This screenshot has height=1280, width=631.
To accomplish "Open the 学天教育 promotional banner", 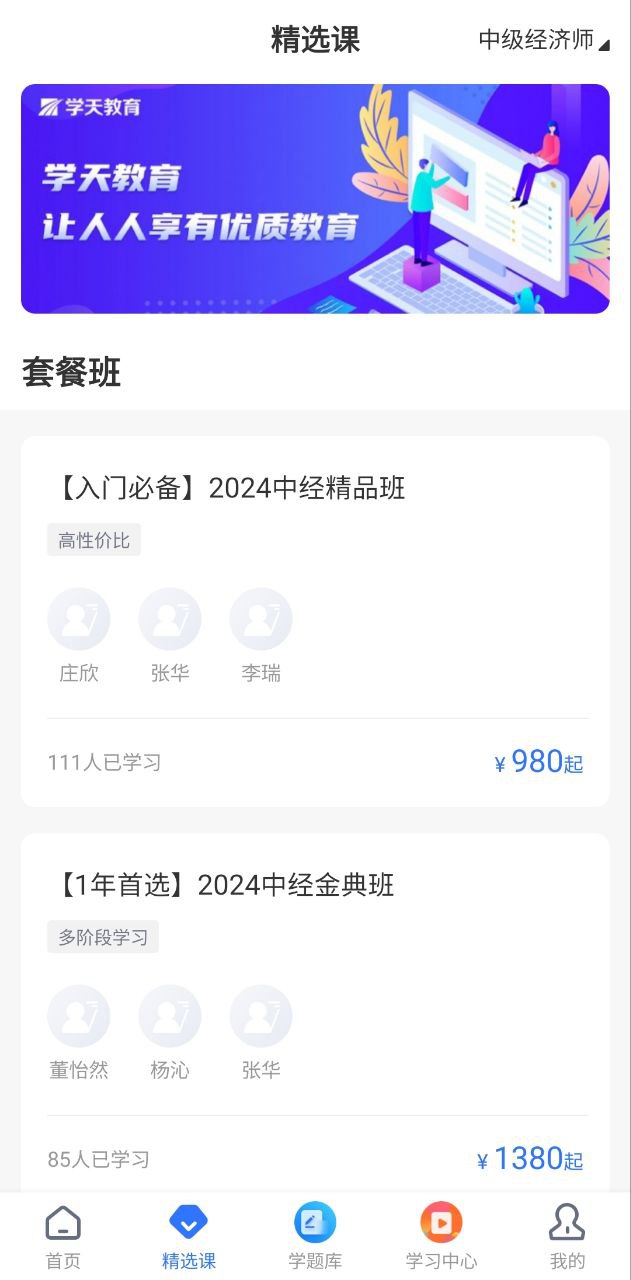I will click(x=315, y=199).
